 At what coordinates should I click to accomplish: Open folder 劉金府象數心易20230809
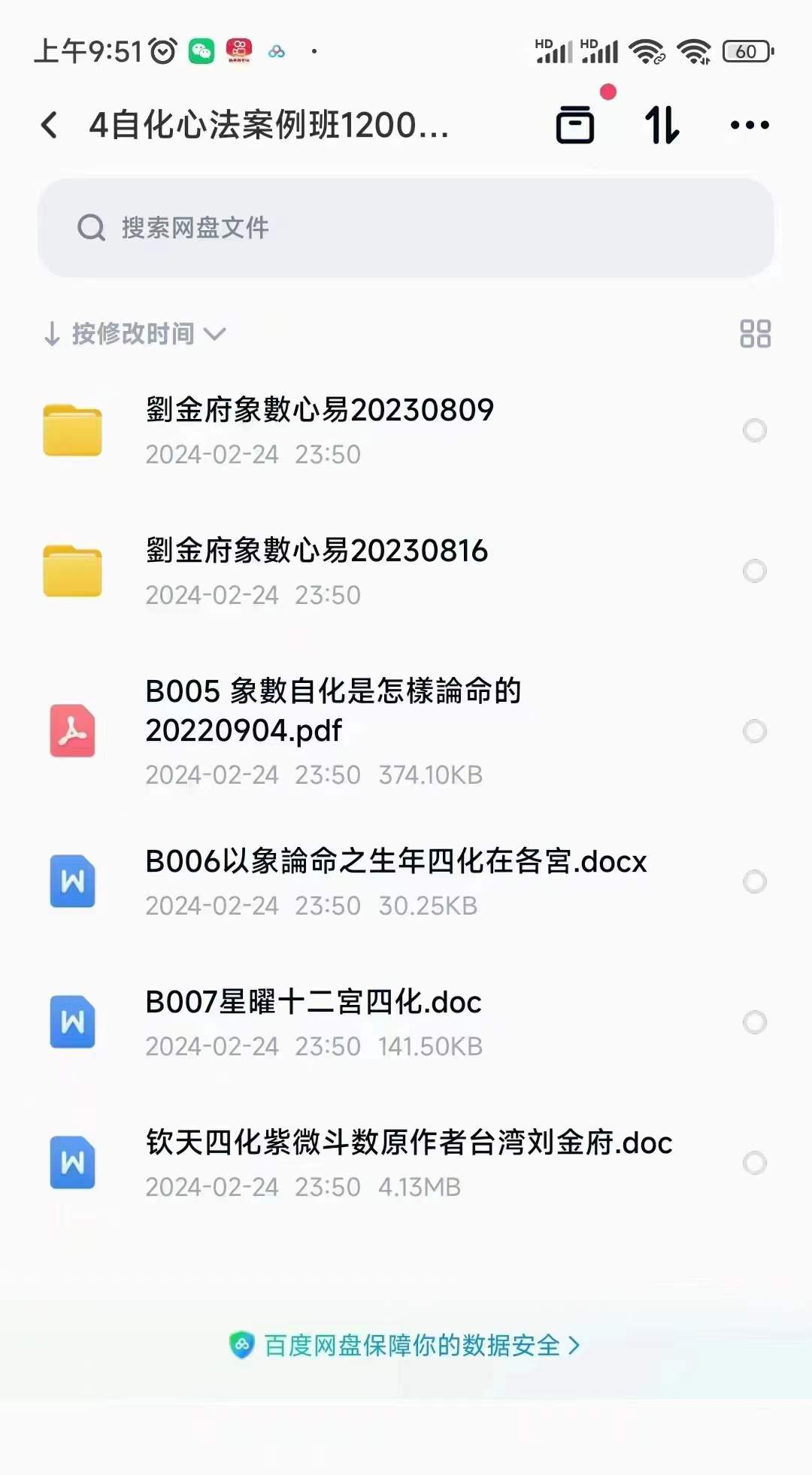click(406, 430)
